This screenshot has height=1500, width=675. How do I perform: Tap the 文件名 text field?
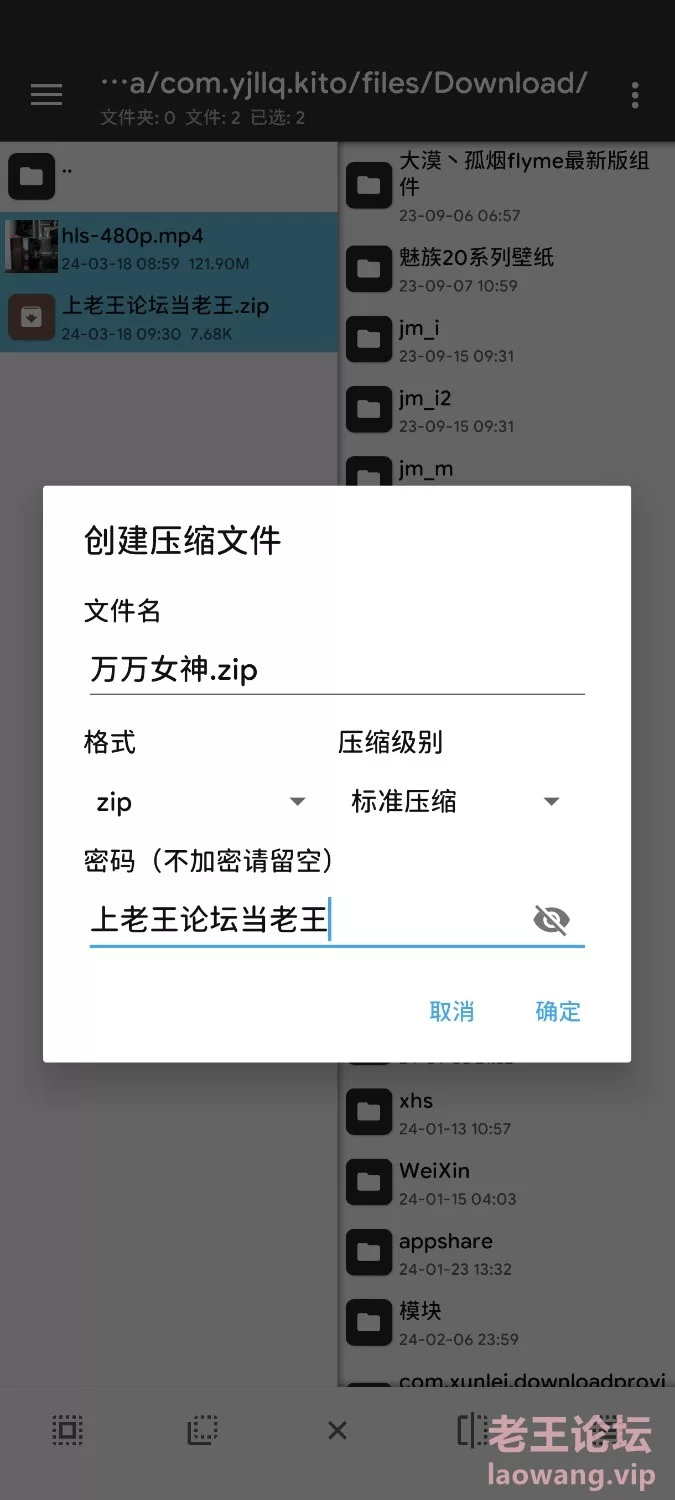336,669
